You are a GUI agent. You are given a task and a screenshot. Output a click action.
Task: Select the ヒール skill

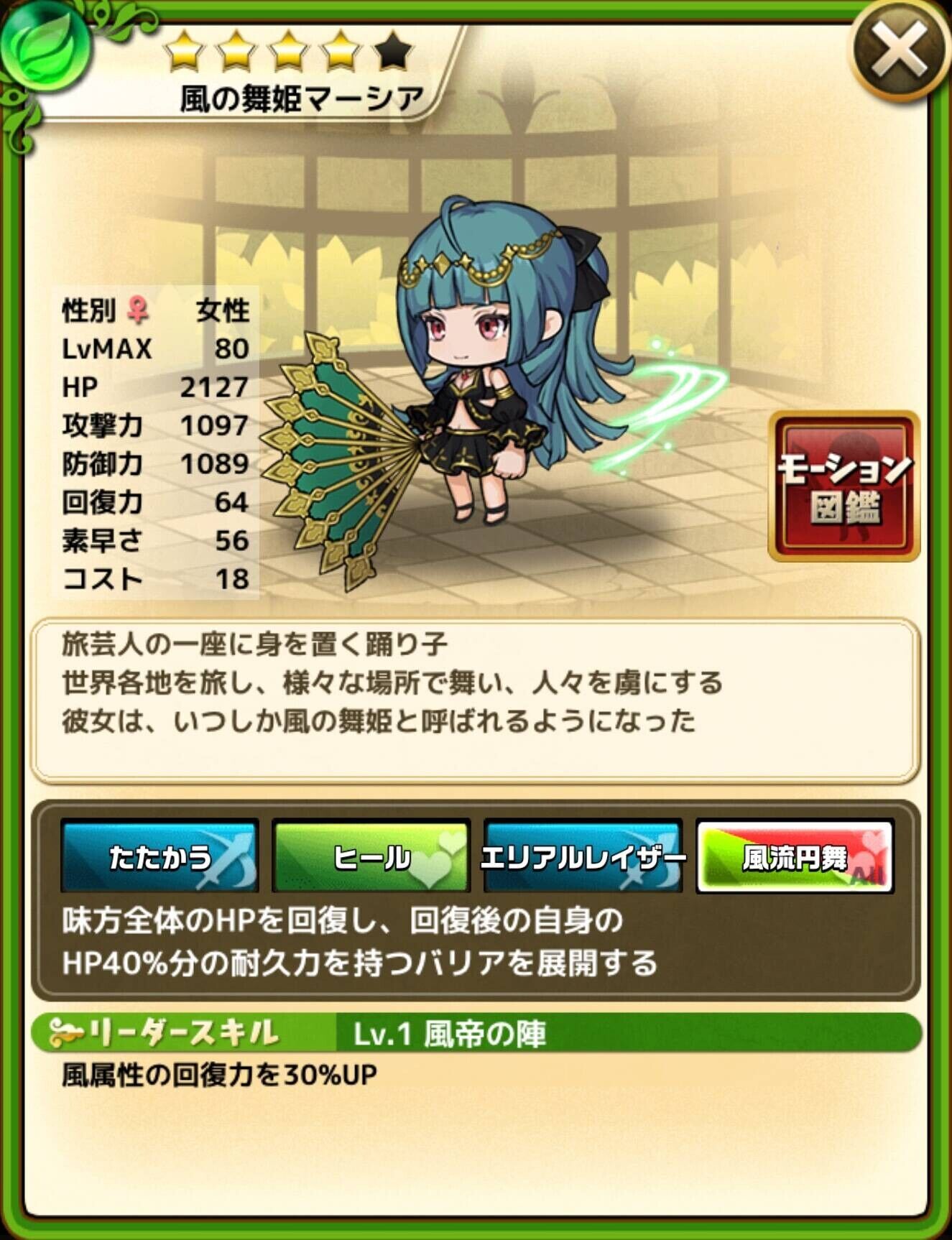pos(371,856)
